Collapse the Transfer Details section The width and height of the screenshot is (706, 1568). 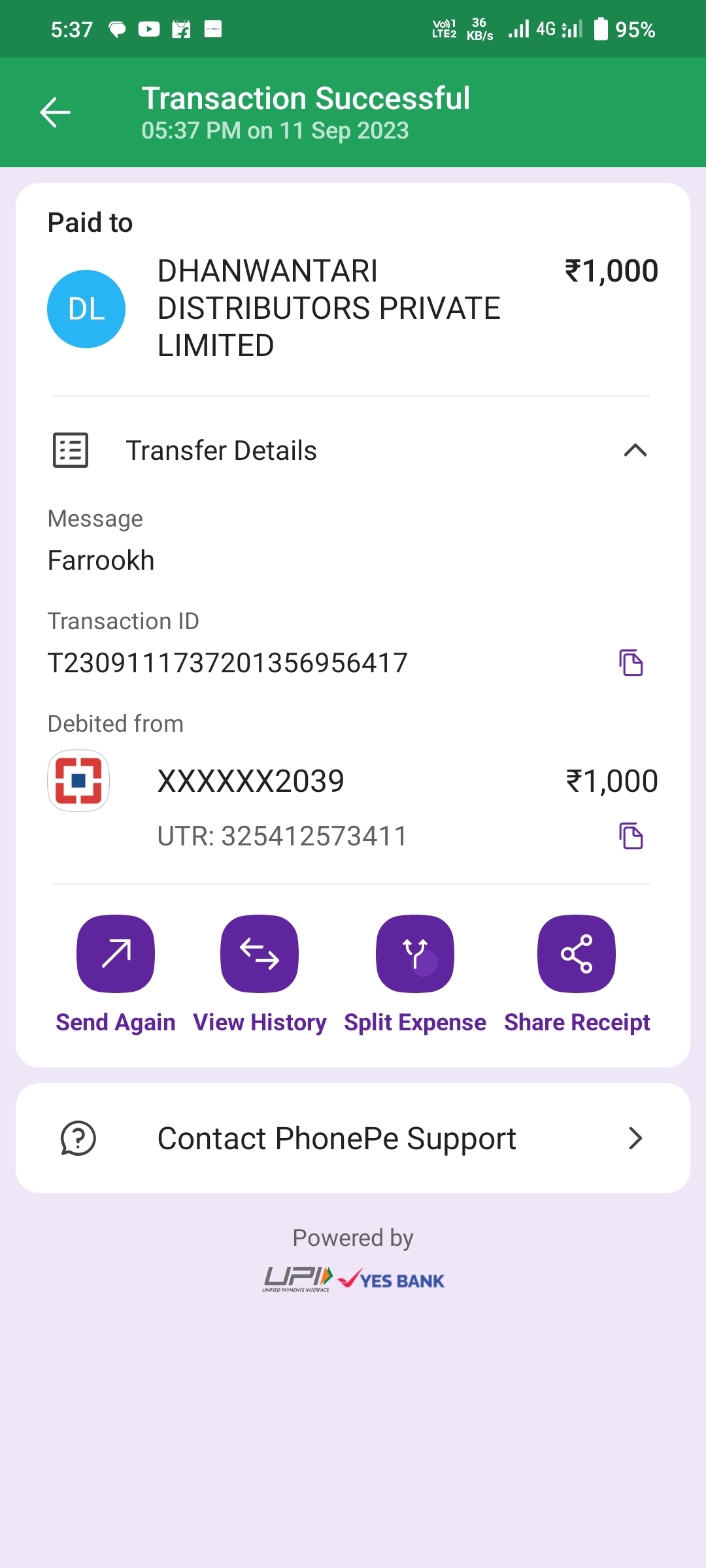635,450
